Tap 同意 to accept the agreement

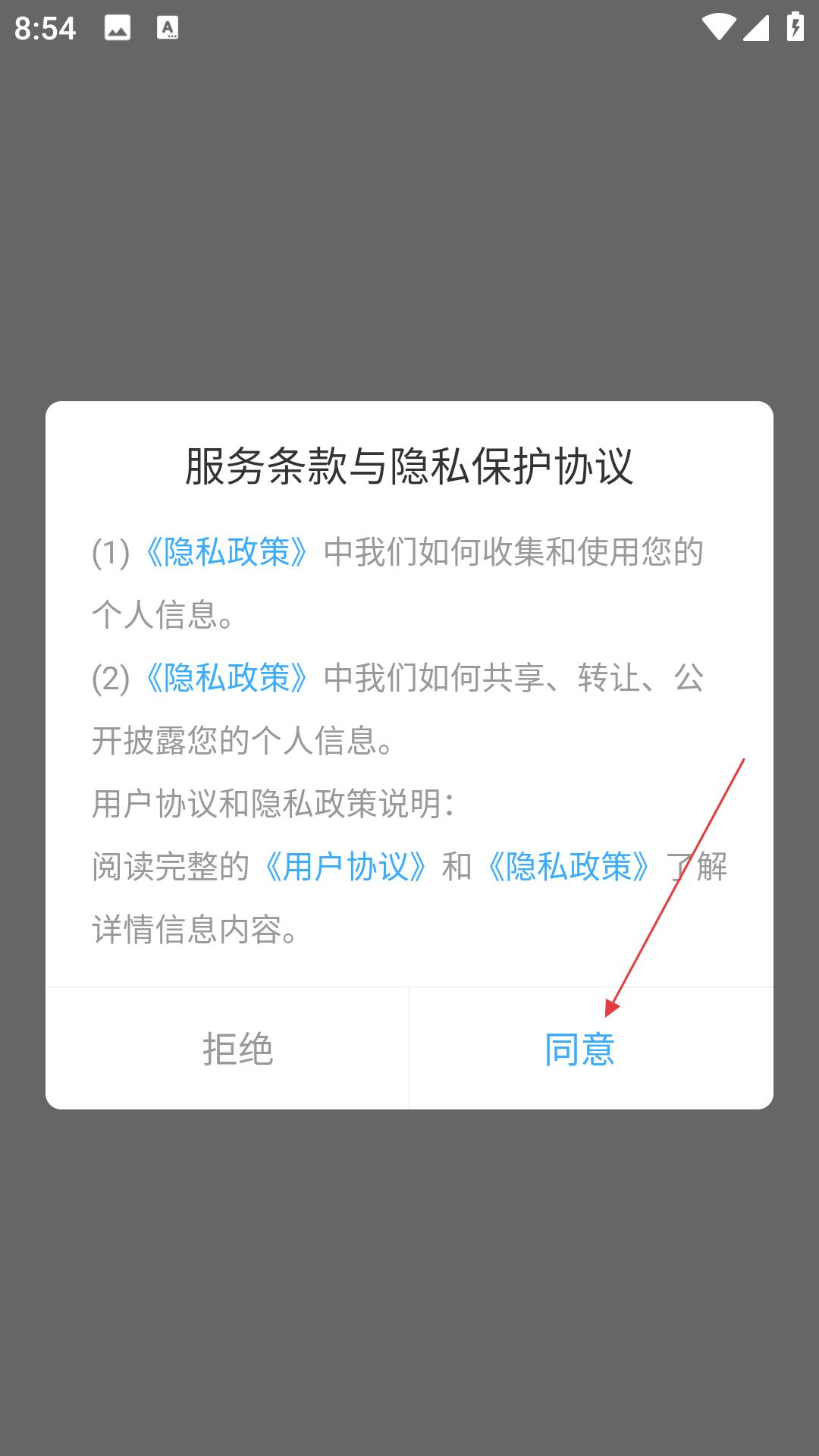pos(579,1049)
